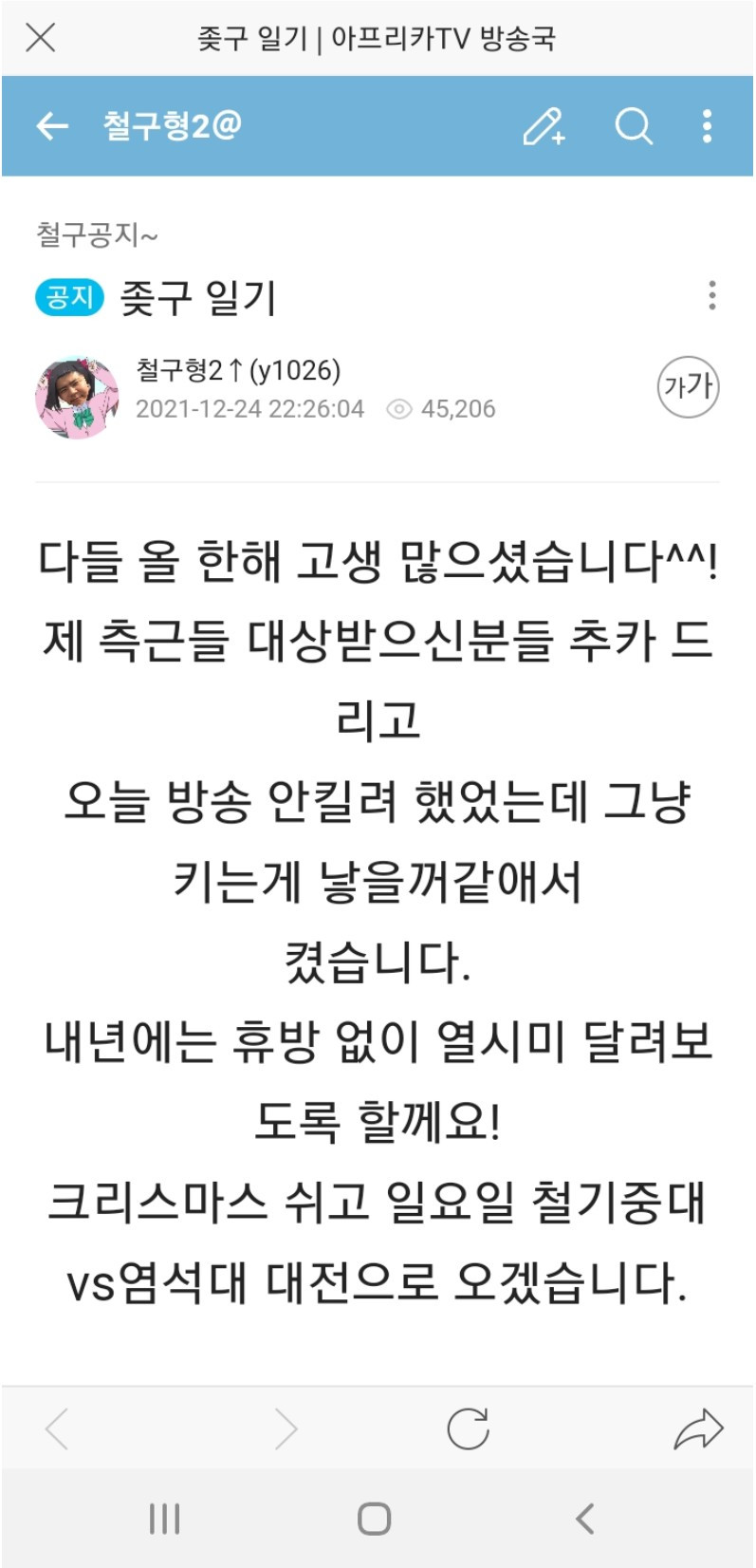Viewport: 756px width, 1568px height.
Task: Close the in-app browser with the X
Action: 41,38
